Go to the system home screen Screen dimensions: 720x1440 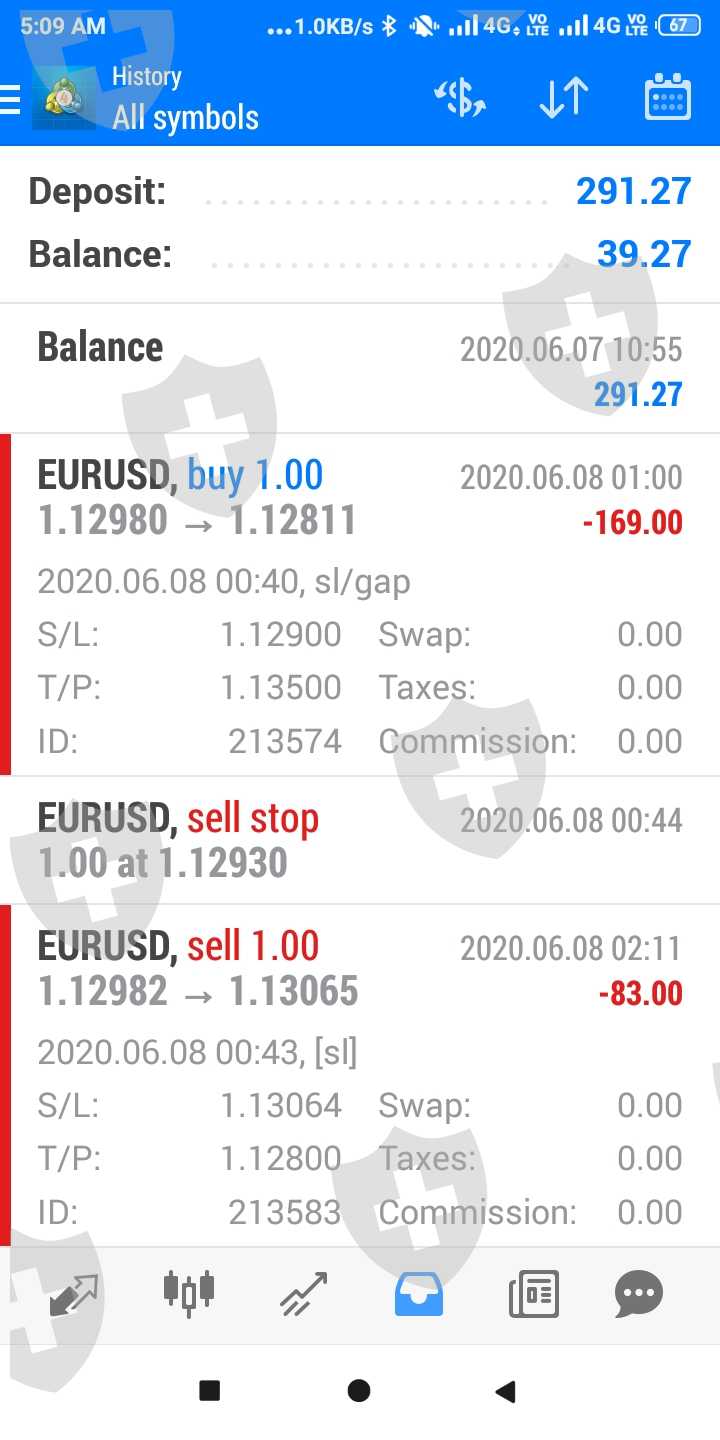click(x=359, y=1391)
